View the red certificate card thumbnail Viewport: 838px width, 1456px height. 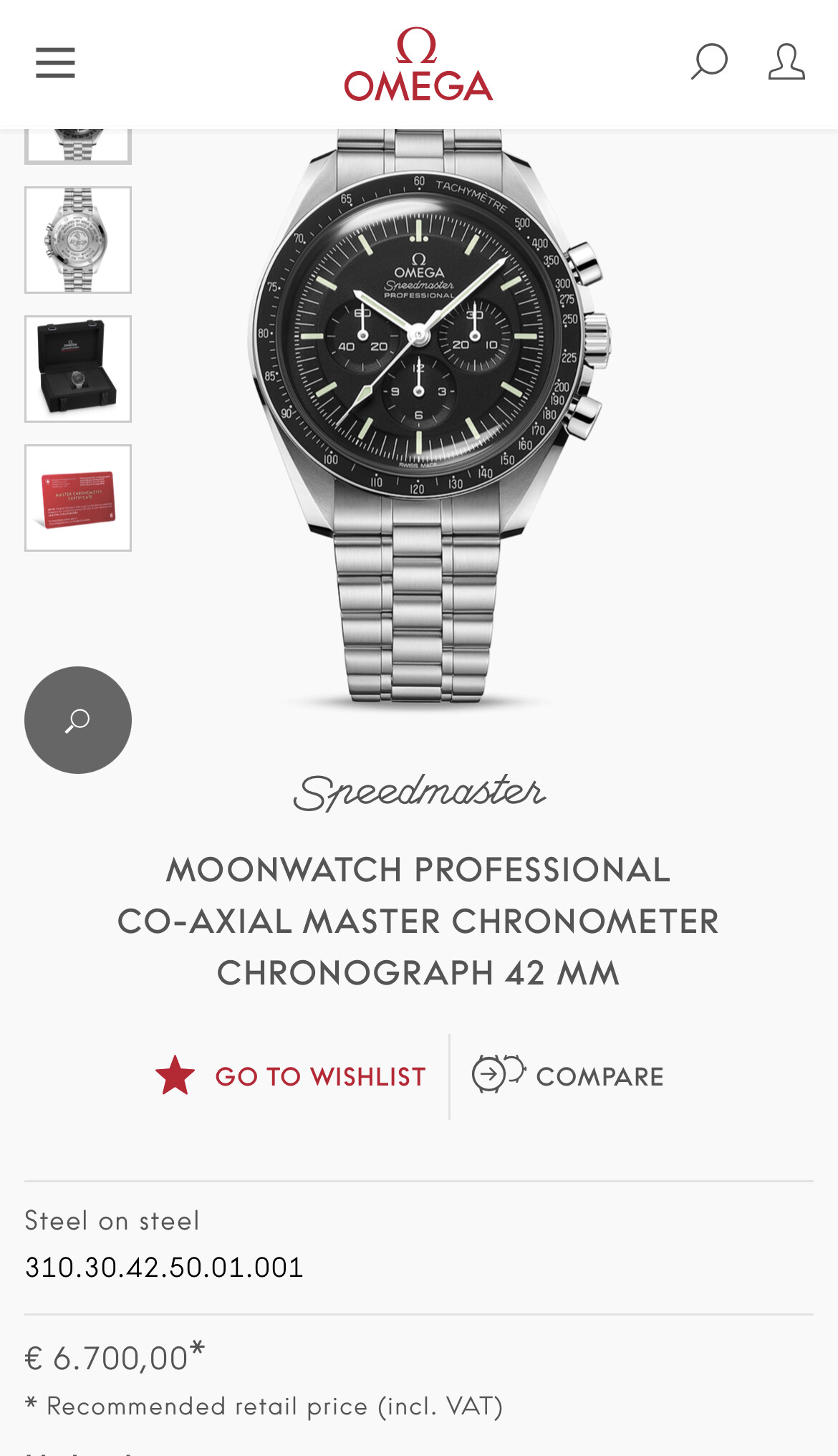78,498
